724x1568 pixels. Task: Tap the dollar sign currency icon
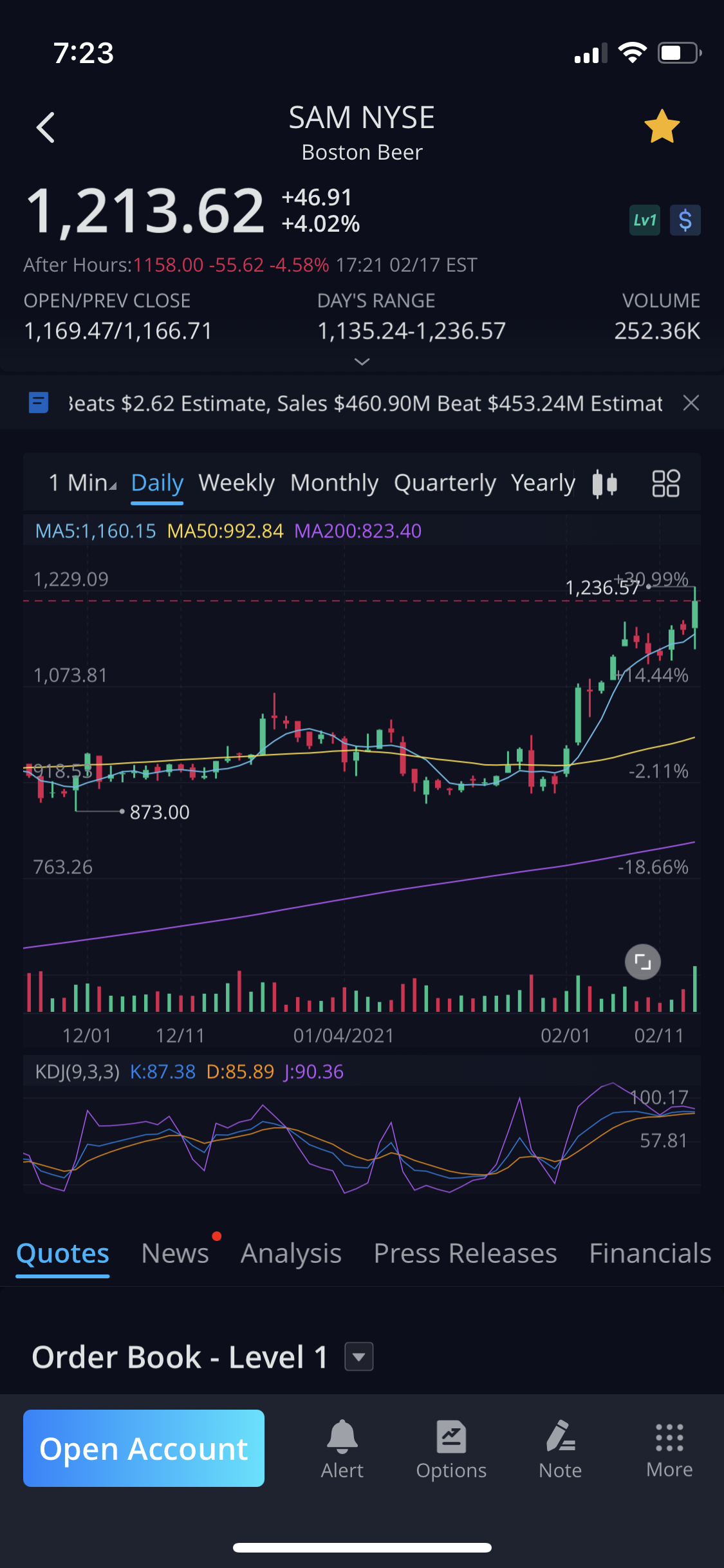[x=685, y=221]
